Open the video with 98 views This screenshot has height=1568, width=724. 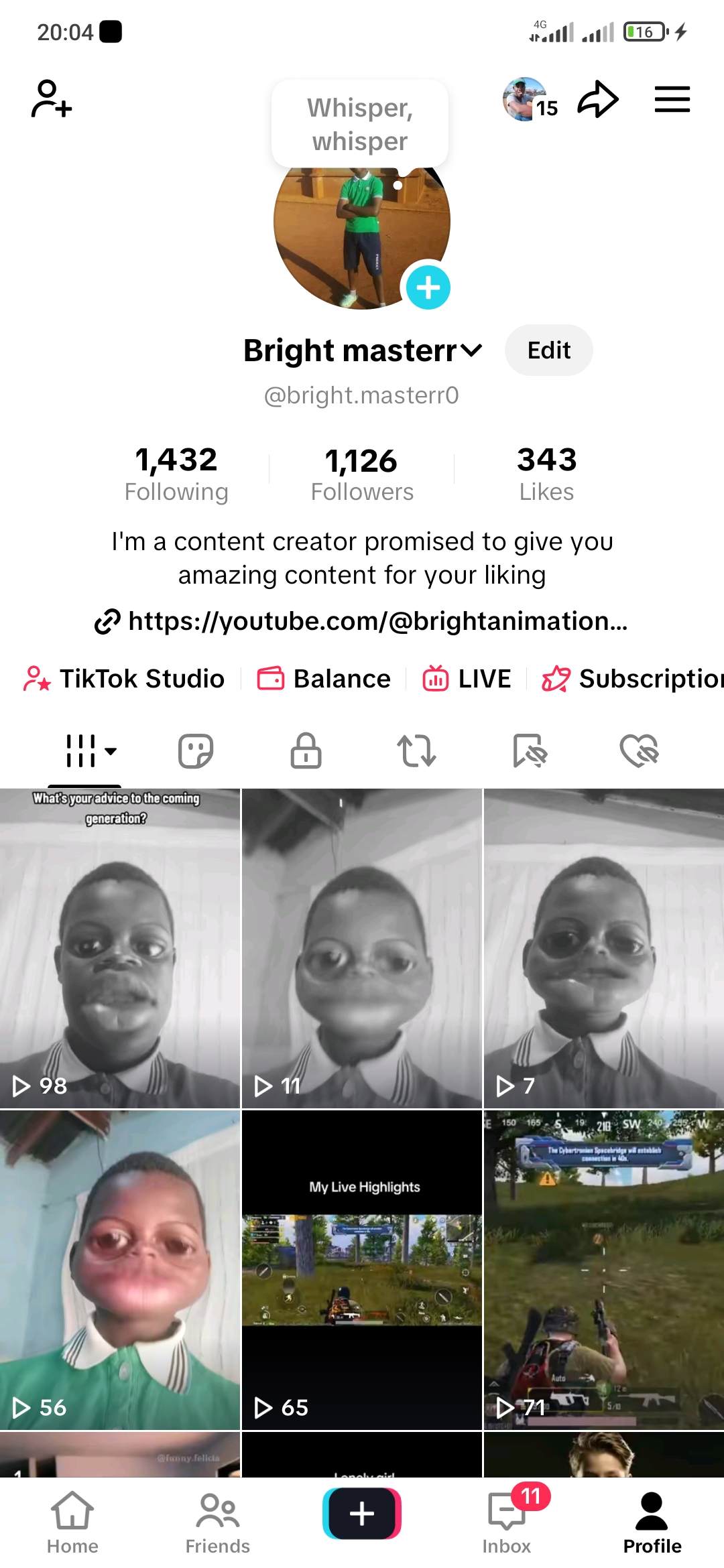[x=119, y=948]
